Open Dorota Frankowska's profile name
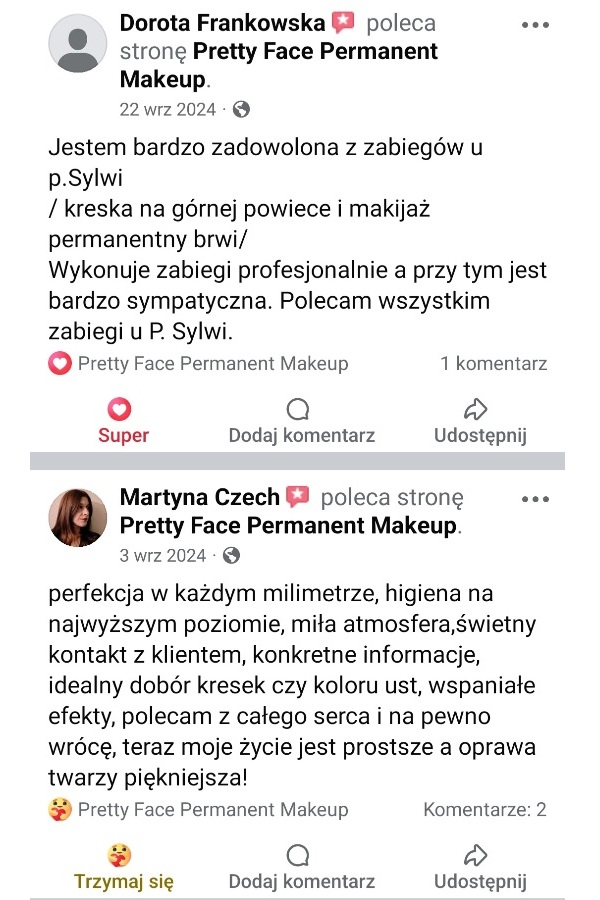The image size is (600, 900). (222, 23)
